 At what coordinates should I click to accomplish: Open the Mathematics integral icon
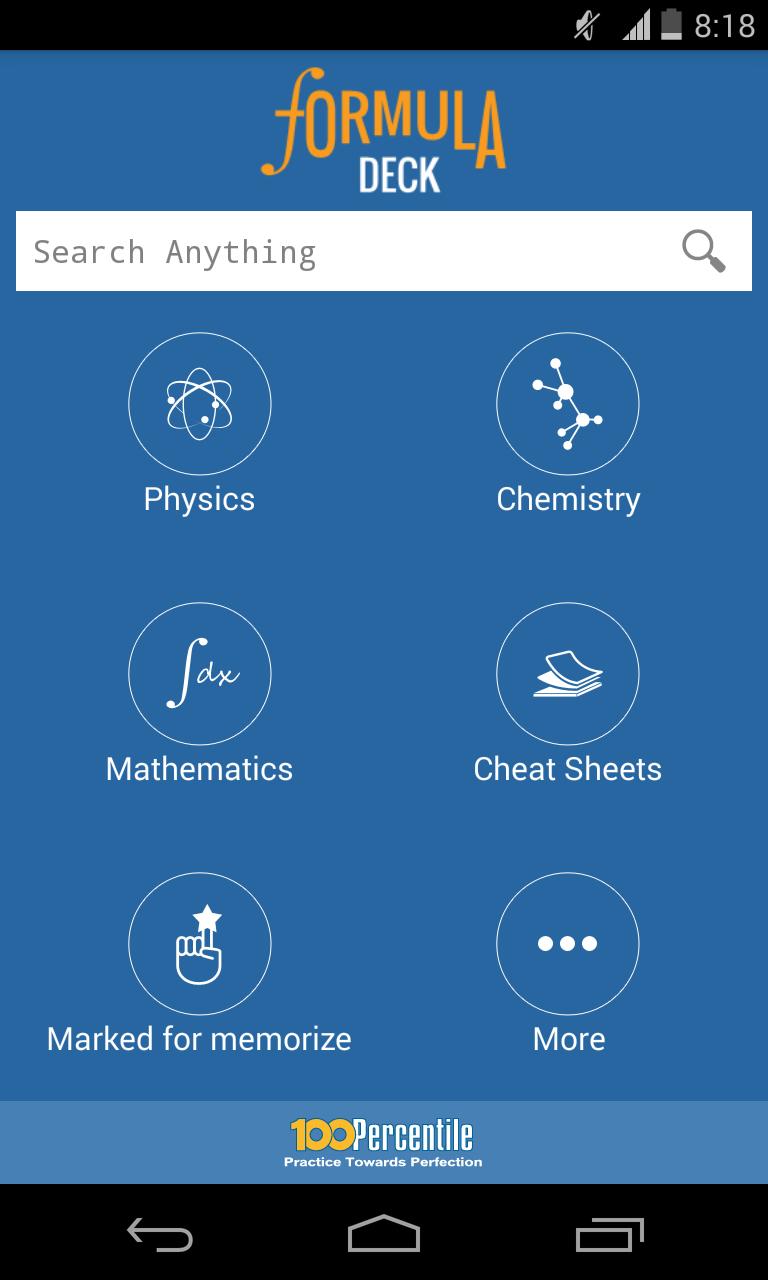tap(199, 673)
